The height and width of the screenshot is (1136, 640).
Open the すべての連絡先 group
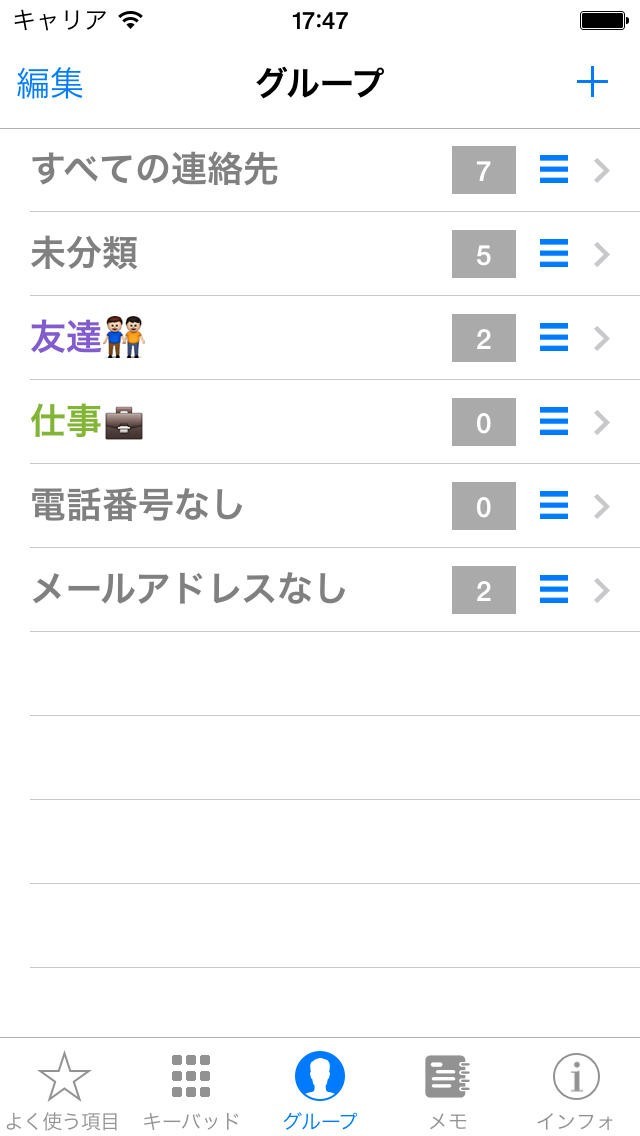[155, 170]
